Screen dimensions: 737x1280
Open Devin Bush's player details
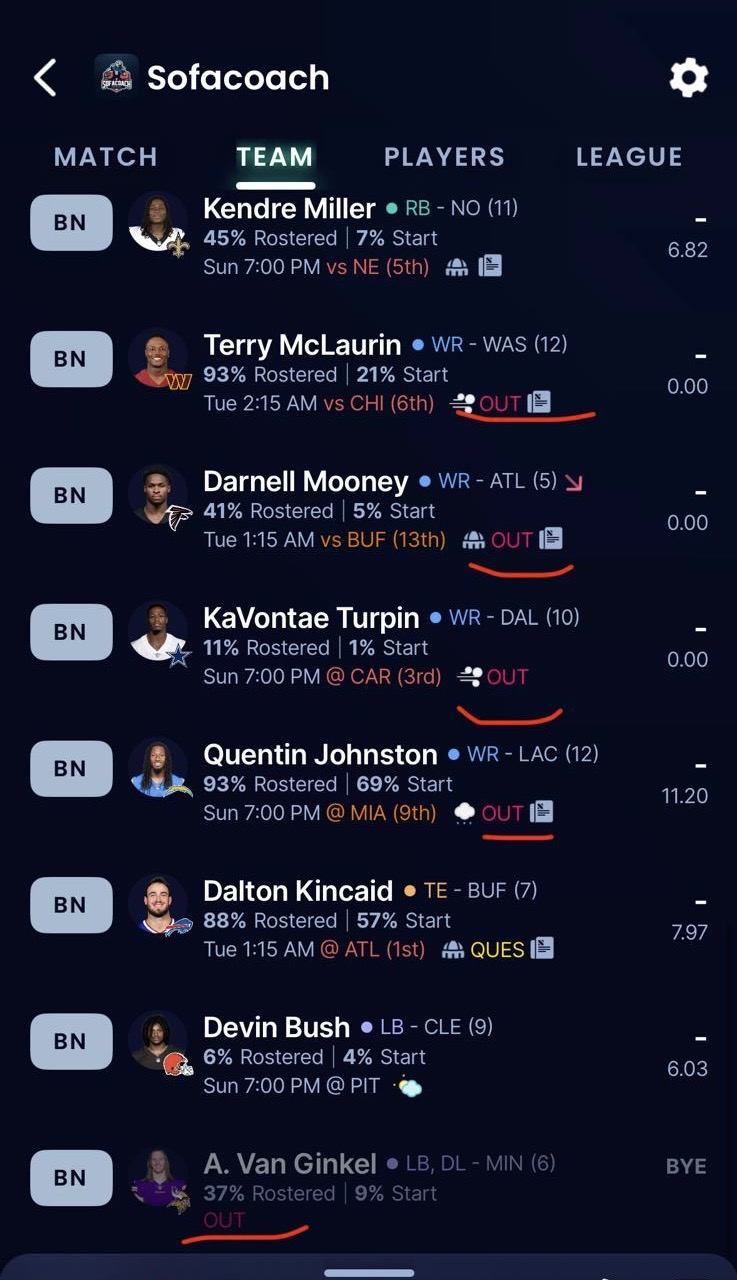click(276, 1027)
